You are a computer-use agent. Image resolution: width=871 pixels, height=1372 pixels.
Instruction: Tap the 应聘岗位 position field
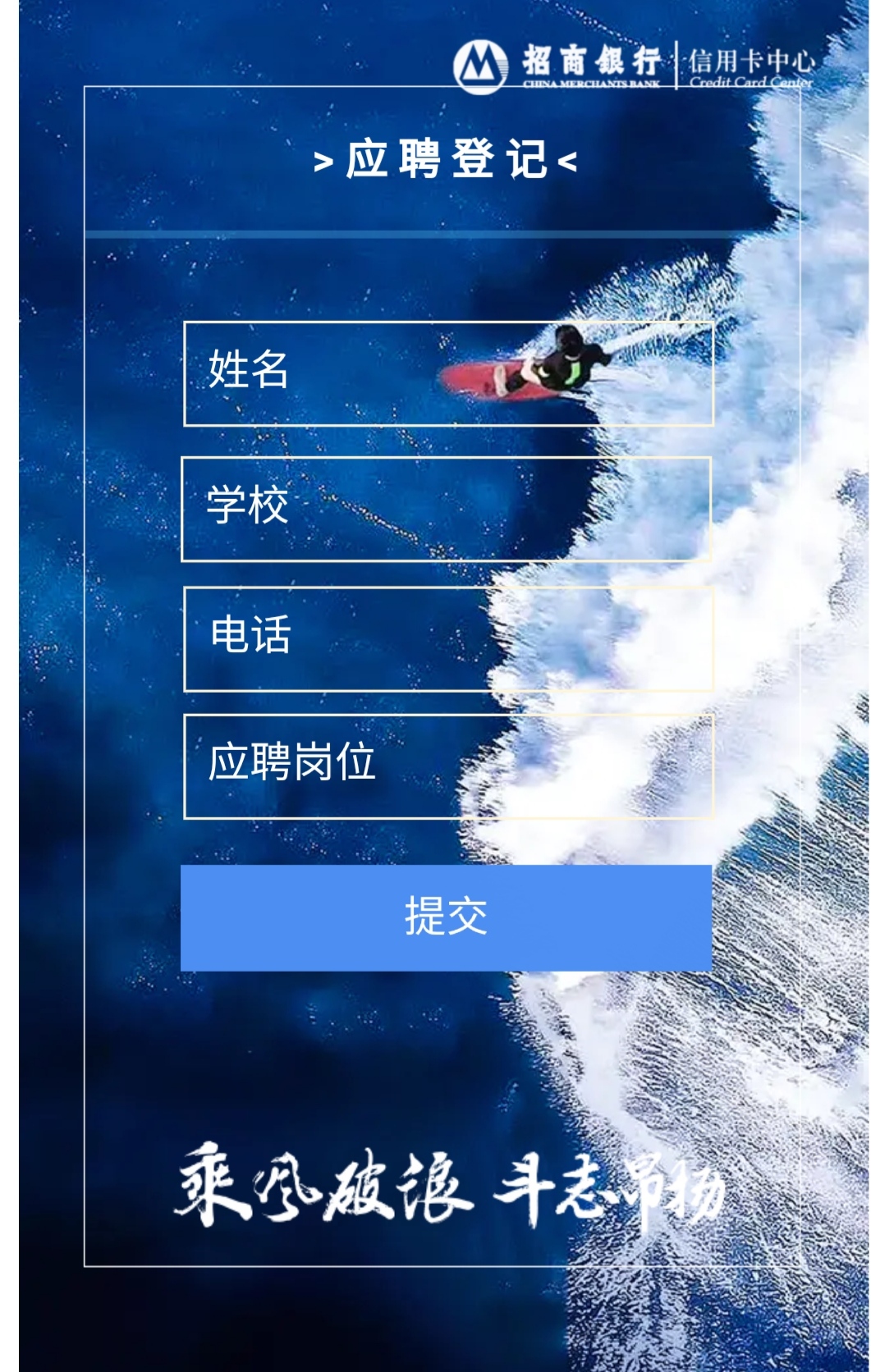click(448, 766)
